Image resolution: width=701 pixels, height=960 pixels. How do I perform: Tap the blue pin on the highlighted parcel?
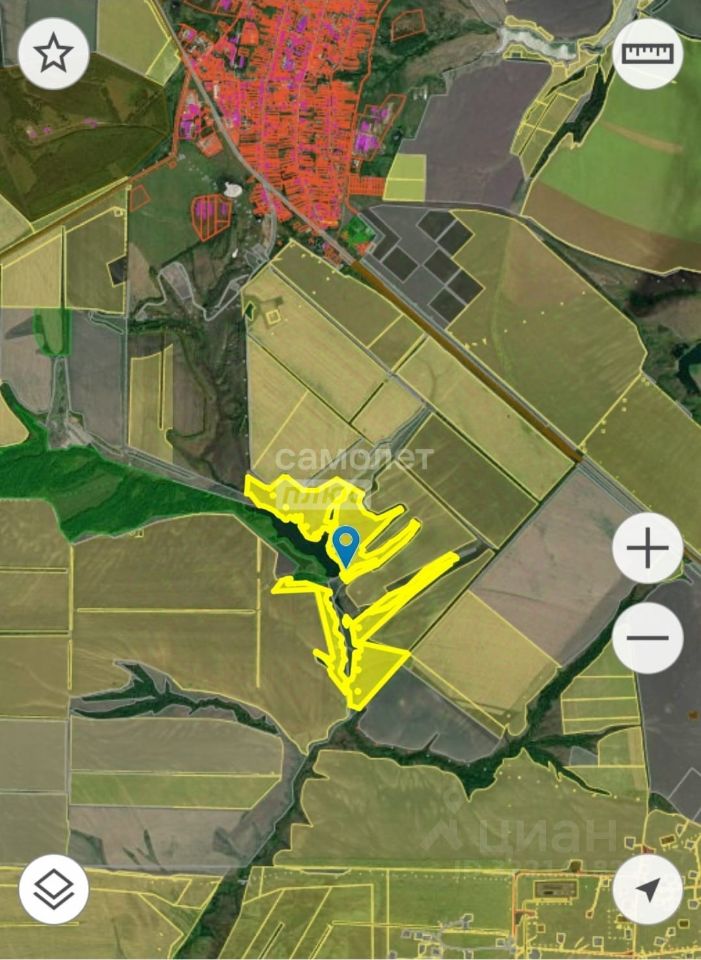346,545
